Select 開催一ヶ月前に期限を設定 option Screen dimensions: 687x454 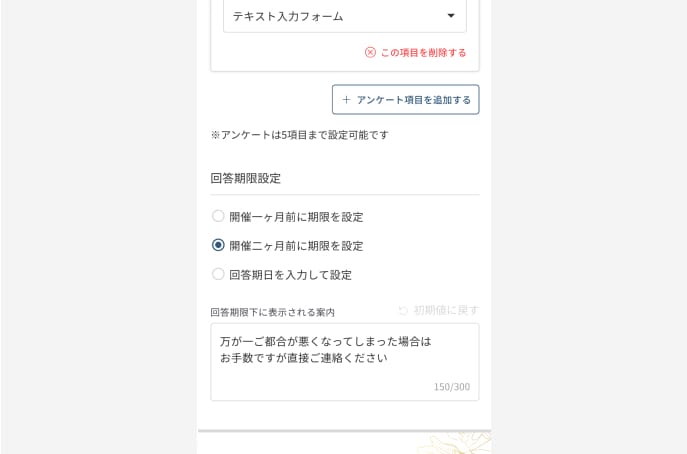(x=218, y=216)
